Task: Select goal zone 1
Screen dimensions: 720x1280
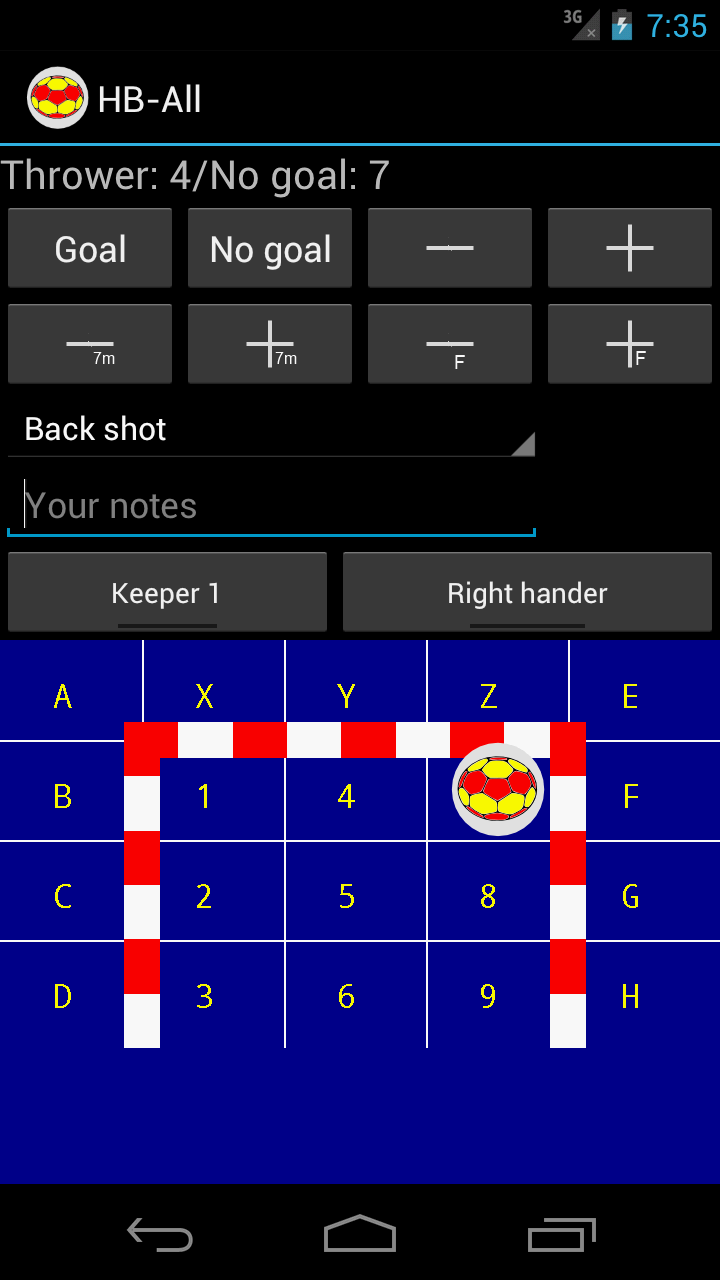Action: [x=204, y=796]
